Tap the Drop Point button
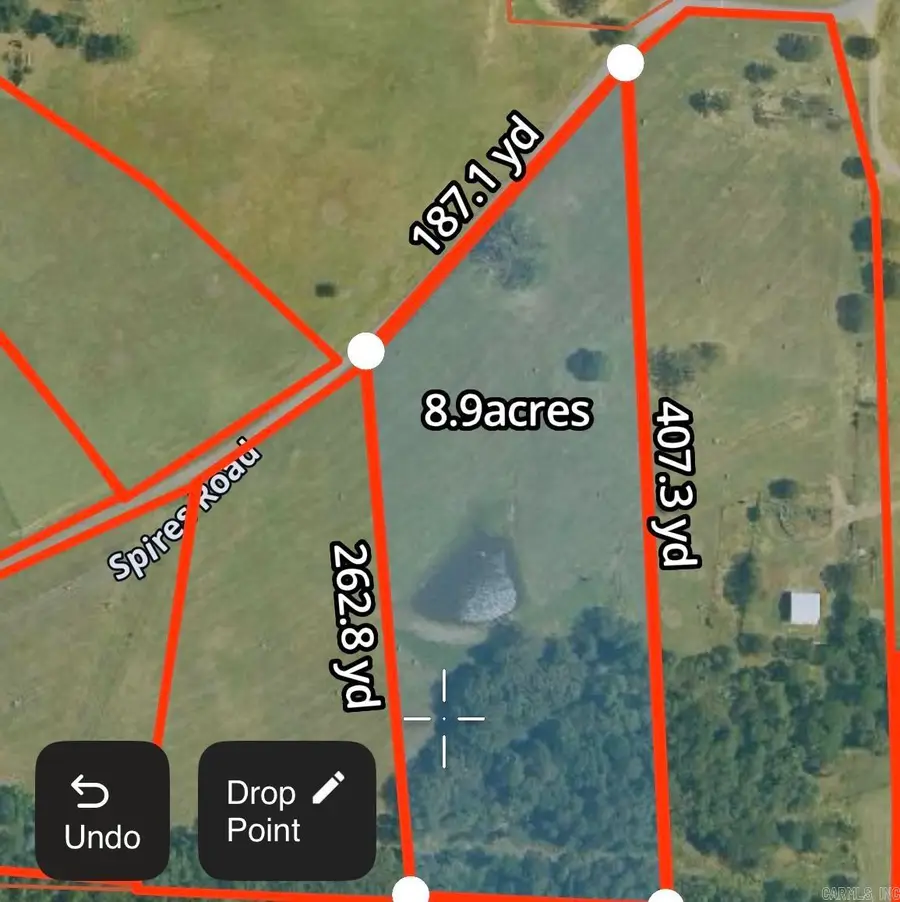The image size is (900, 902). pyautogui.click(x=286, y=809)
